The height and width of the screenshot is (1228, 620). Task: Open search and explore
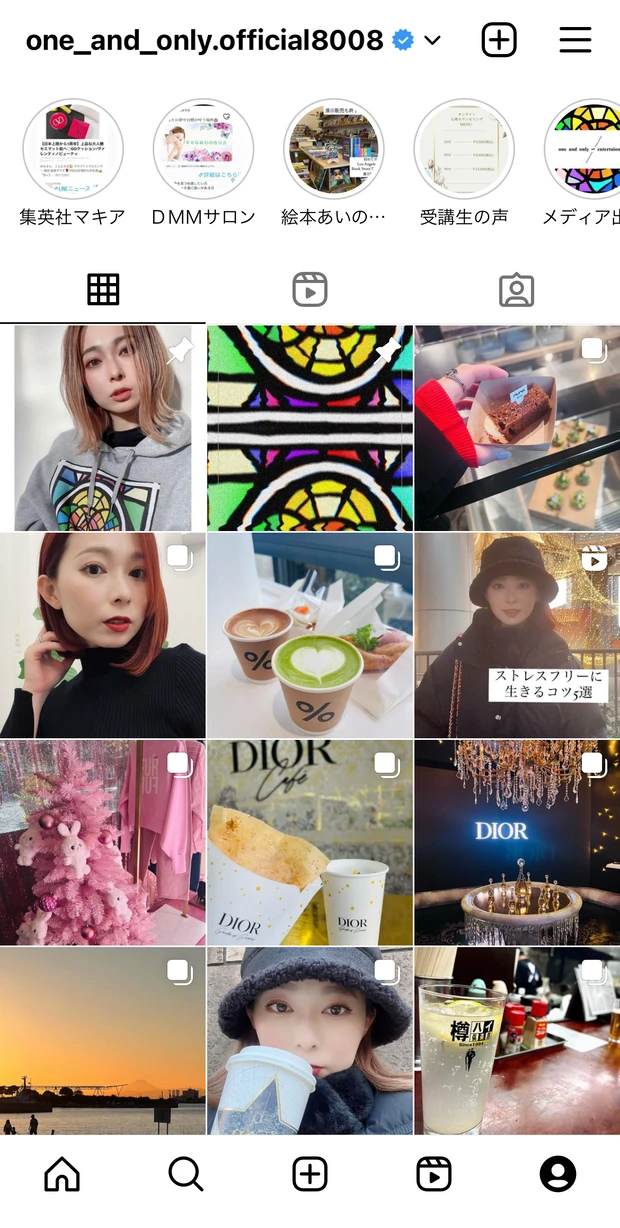[186, 1174]
